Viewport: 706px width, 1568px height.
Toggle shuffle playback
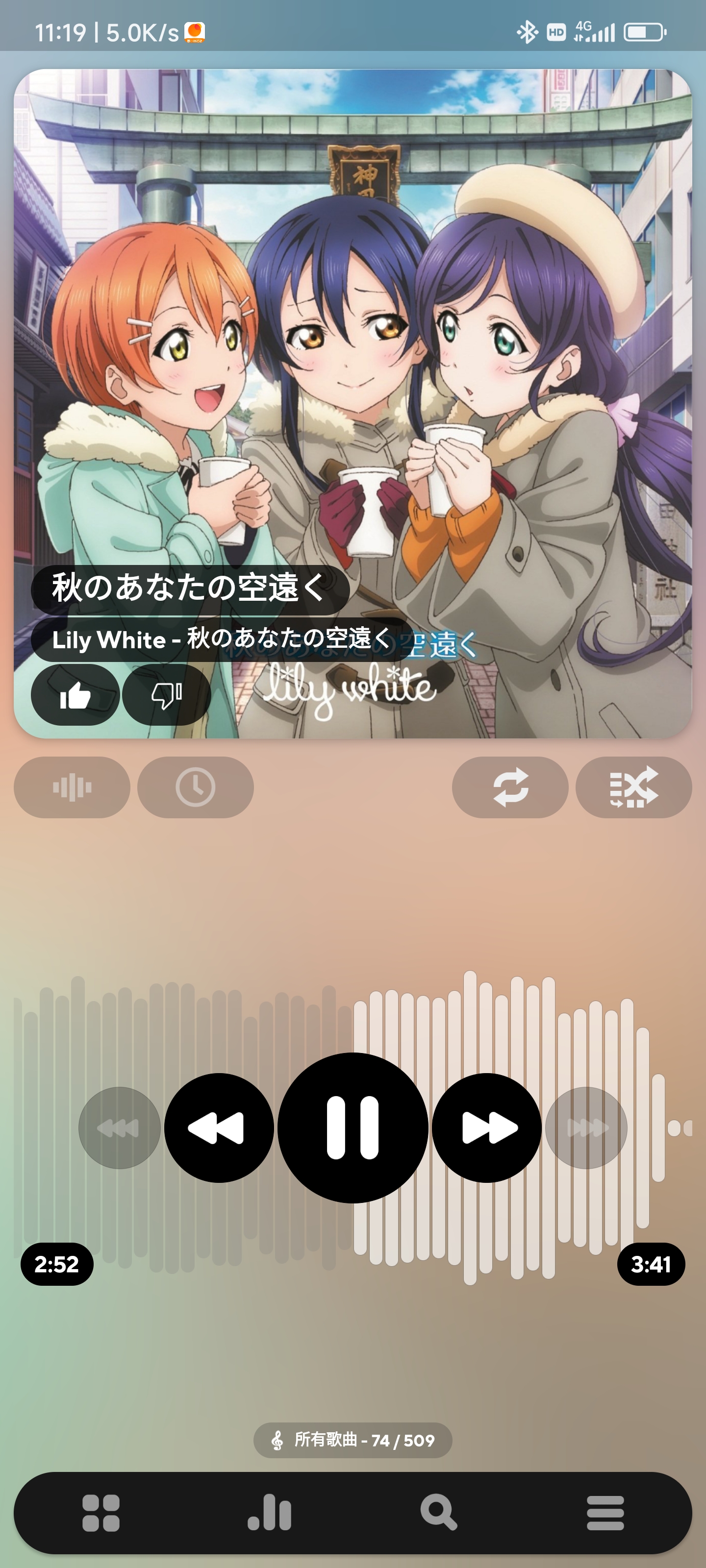pyautogui.click(x=633, y=787)
